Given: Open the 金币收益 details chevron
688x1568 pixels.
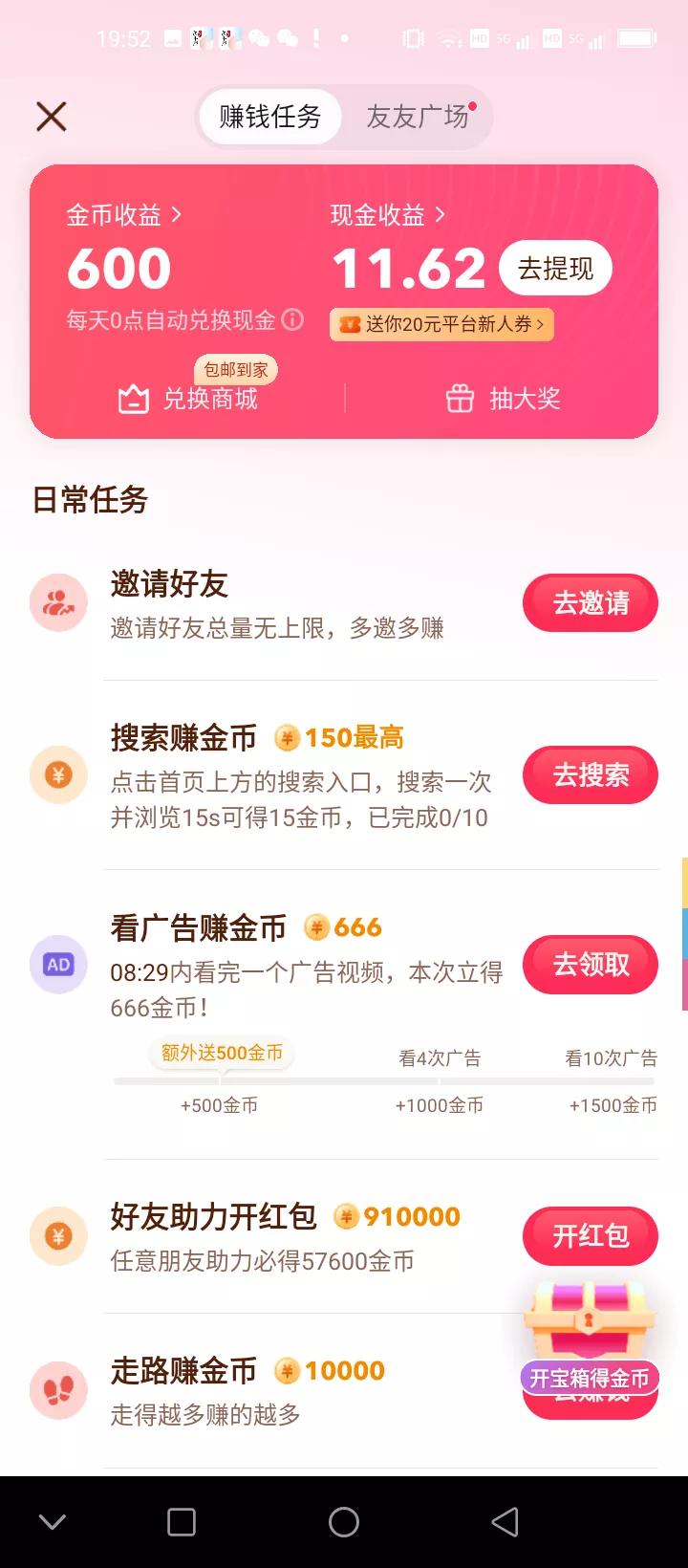Looking at the screenshot, I should point(176,215).
